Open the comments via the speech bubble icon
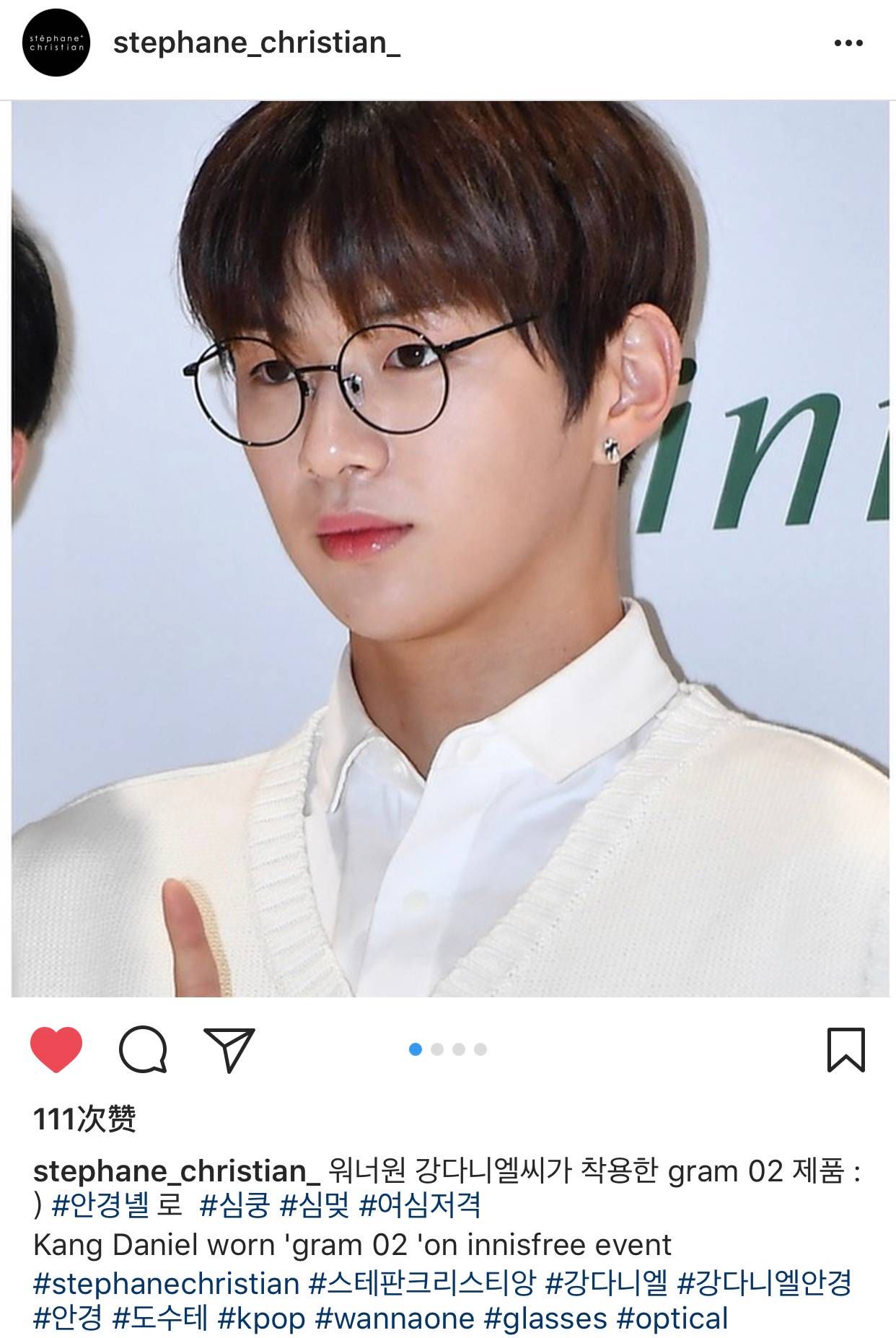Image resolution: width=896 pixels, height=1338 pixels. point(143,1049)
